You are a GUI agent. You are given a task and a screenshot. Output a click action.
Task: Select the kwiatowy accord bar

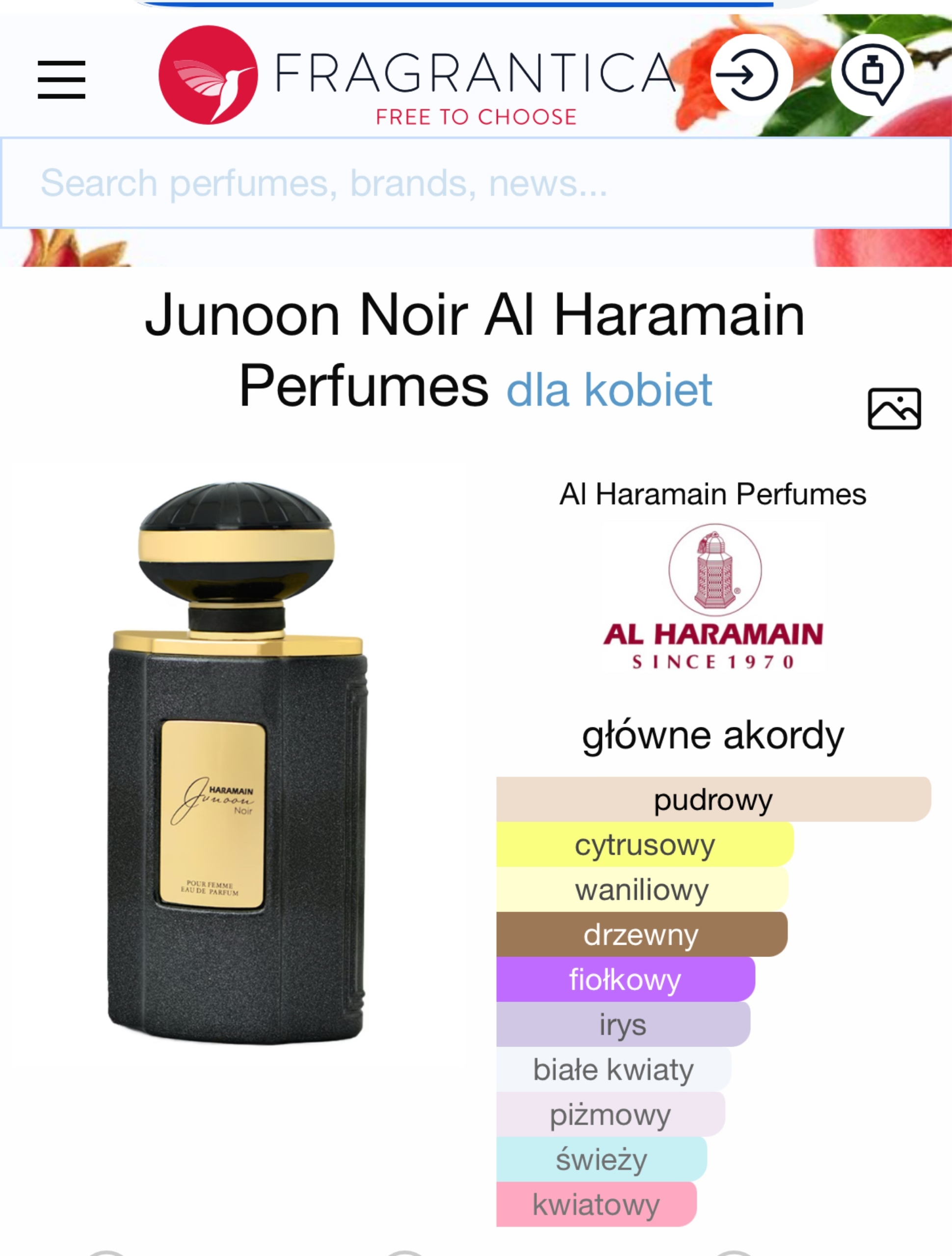pyautogui.click(x=596, y=1204)
